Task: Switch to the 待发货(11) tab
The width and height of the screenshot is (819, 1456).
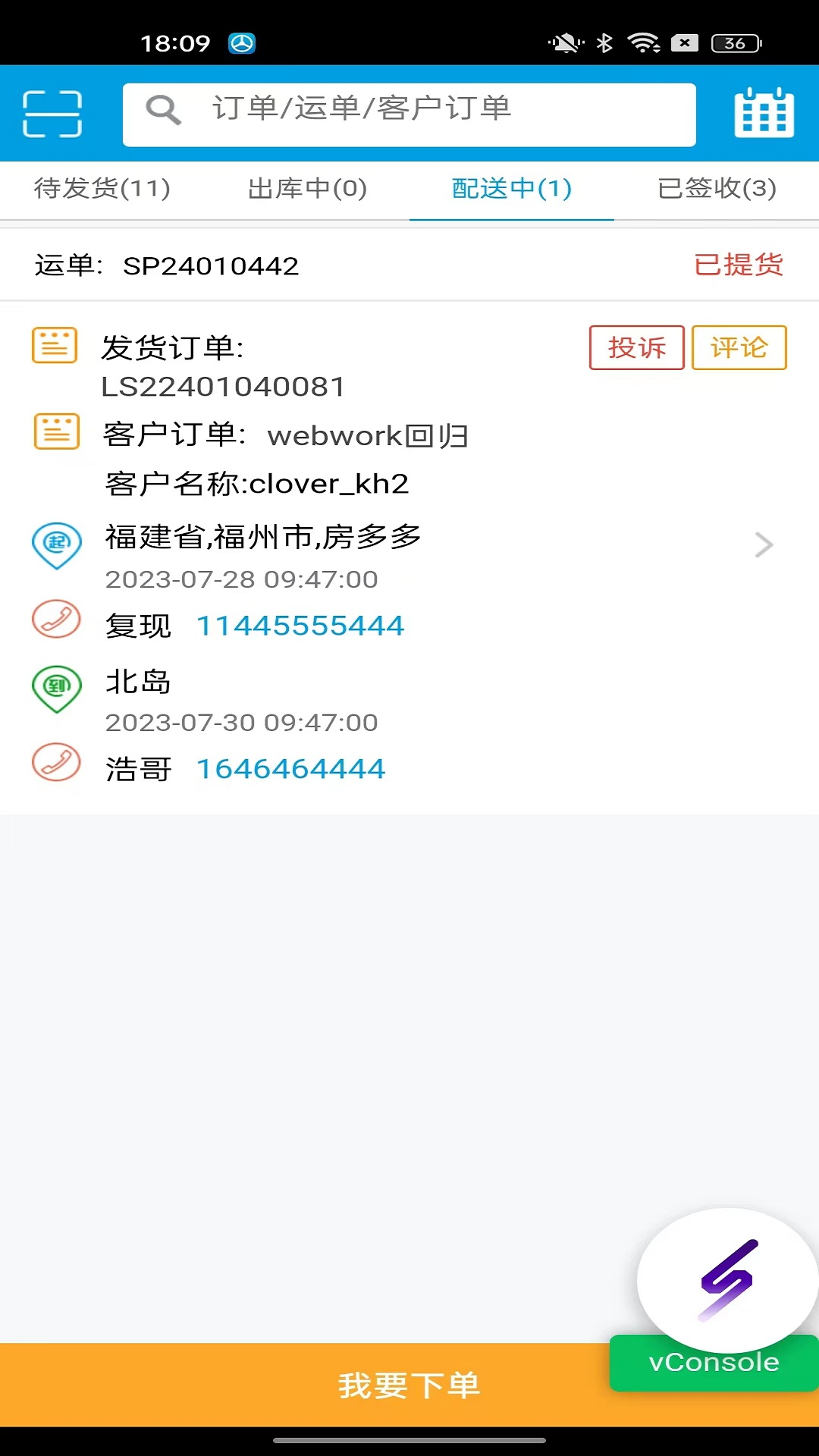Action: click(102, 189)
